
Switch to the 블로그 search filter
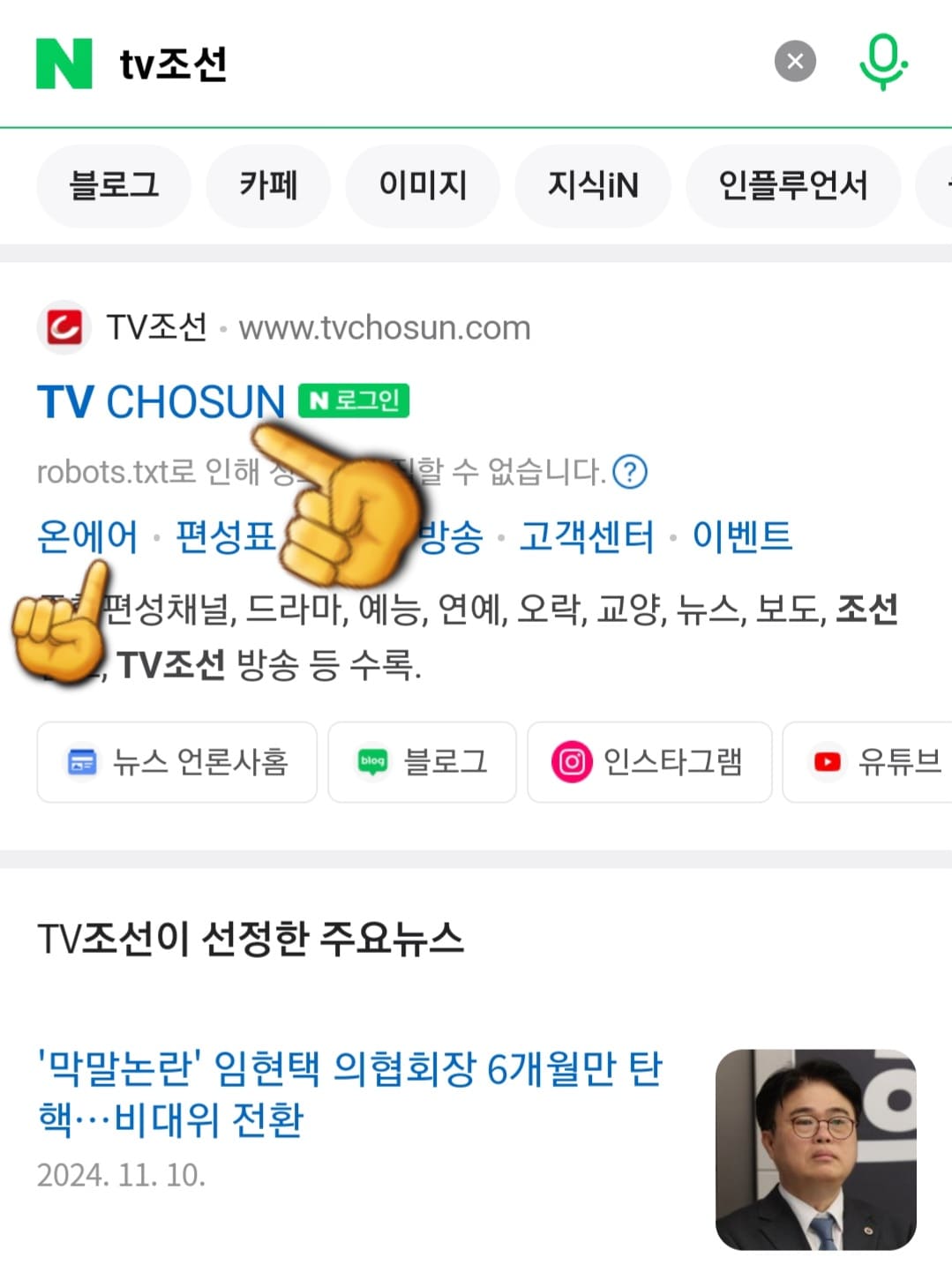coord(113,186)
